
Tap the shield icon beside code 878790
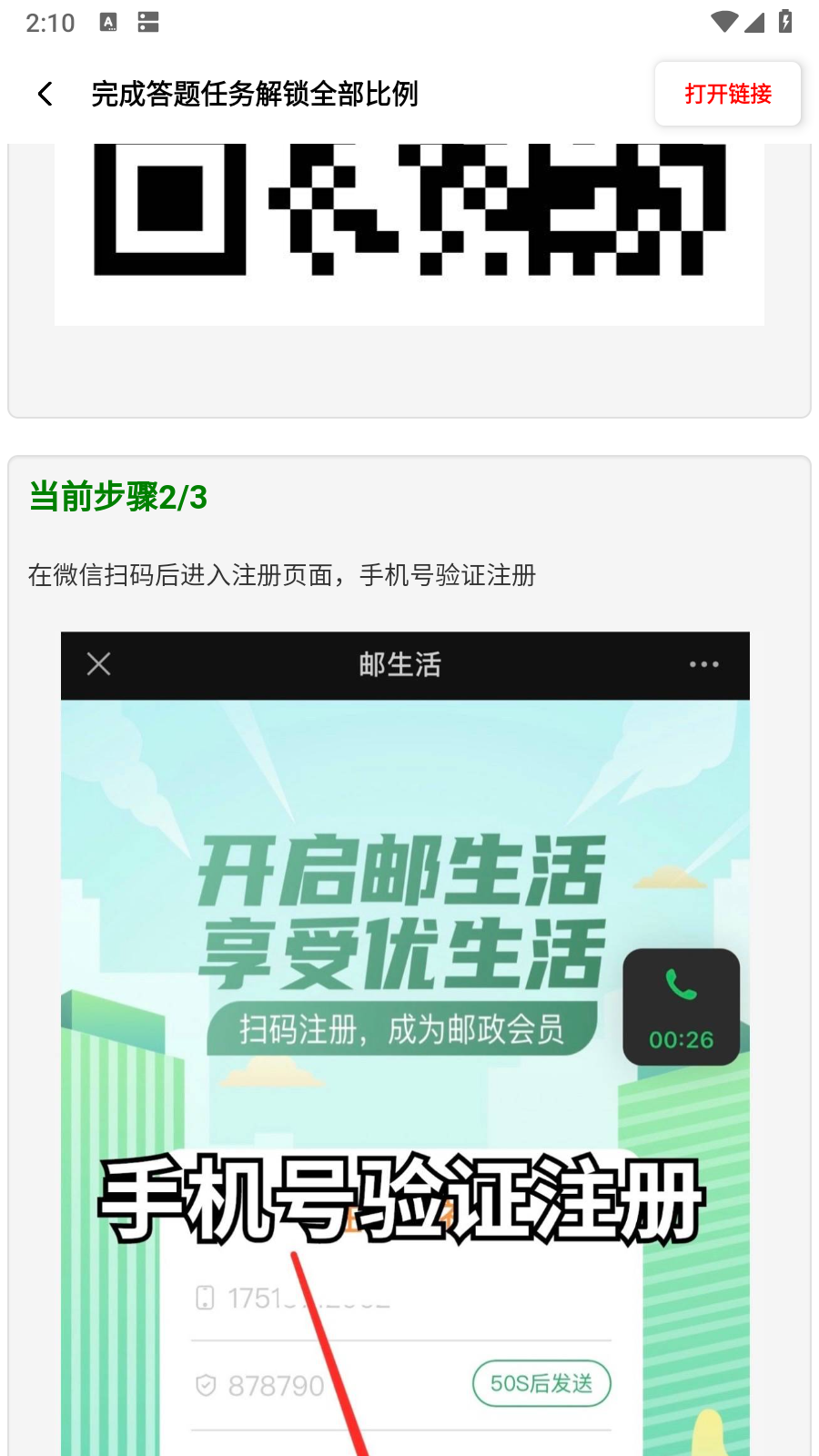click(207, 1385)
